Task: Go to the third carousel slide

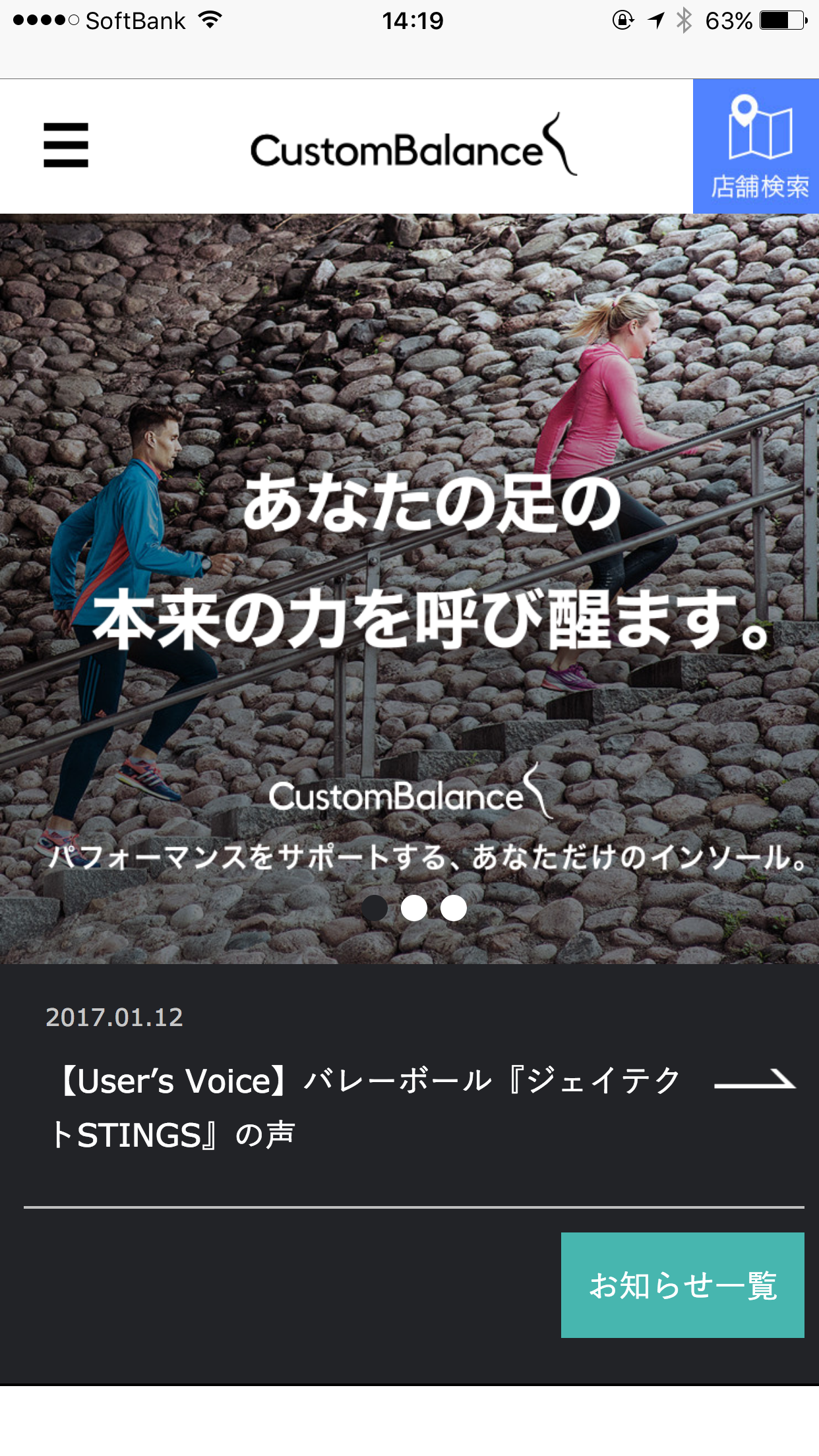Action: pos(454,908)
